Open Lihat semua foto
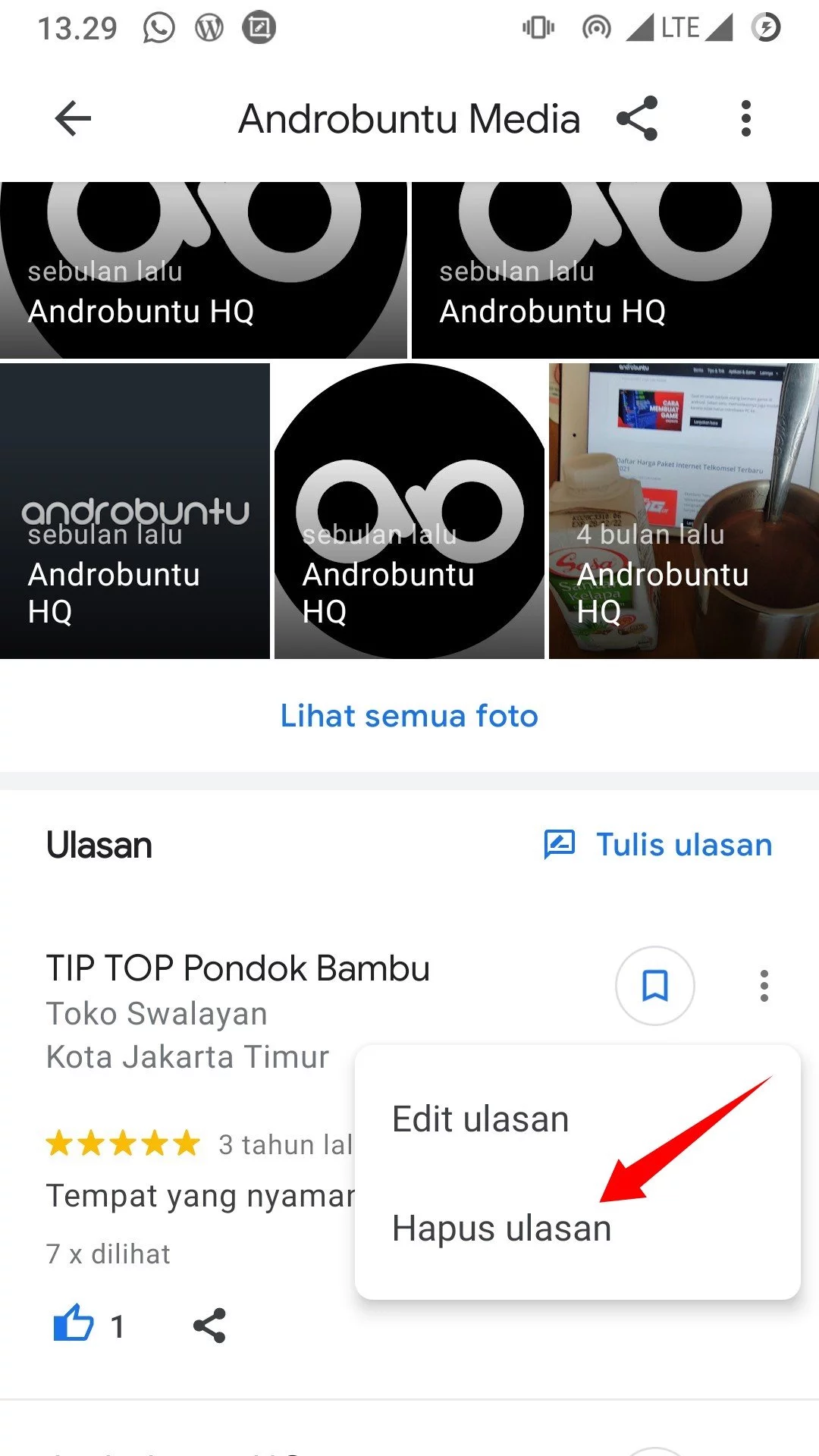Screen dimensions: 819x1456 [409, 715]
